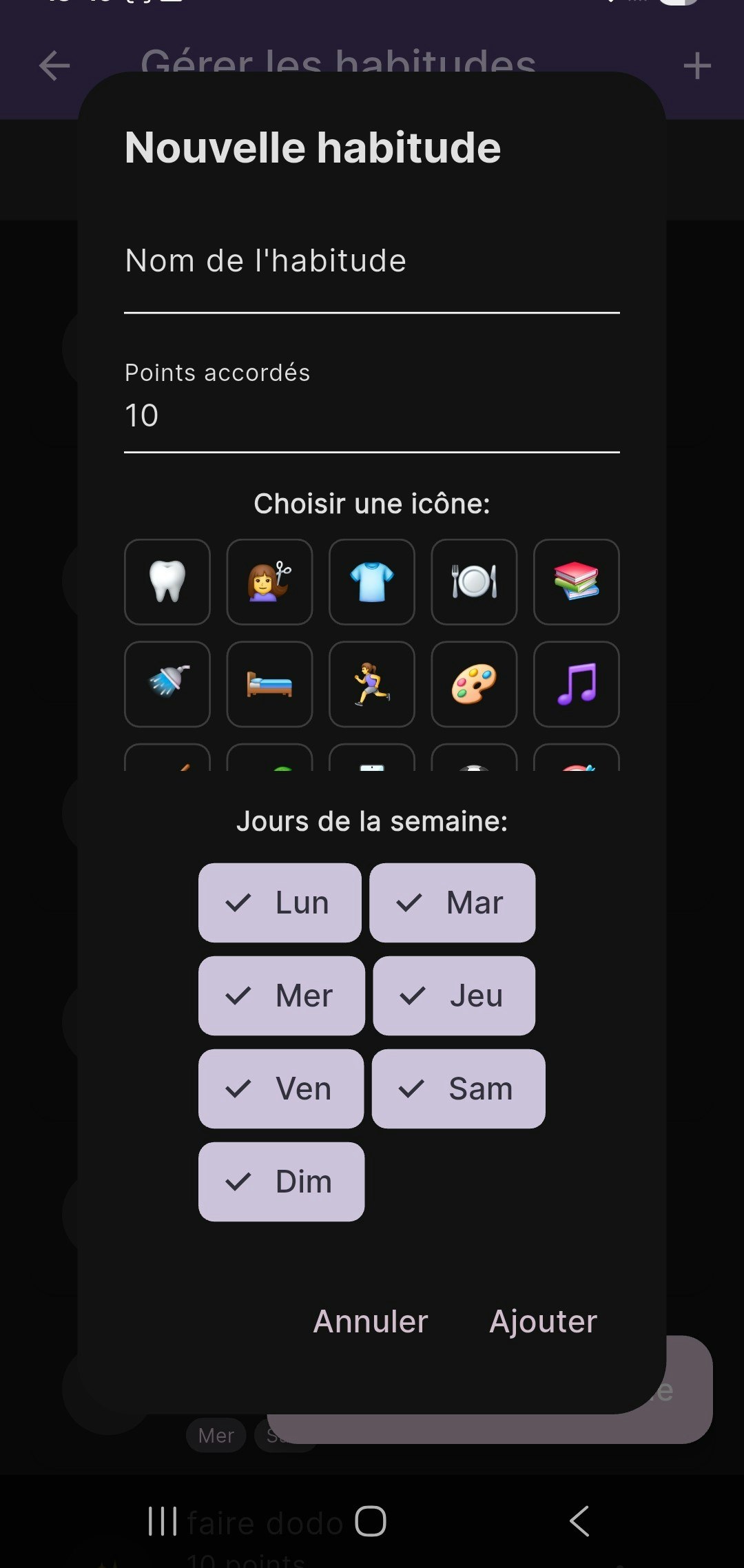Tap the Annuler button
Image resolution: width=744 pixels, height=1568 pixels.
coord(370,1321)
